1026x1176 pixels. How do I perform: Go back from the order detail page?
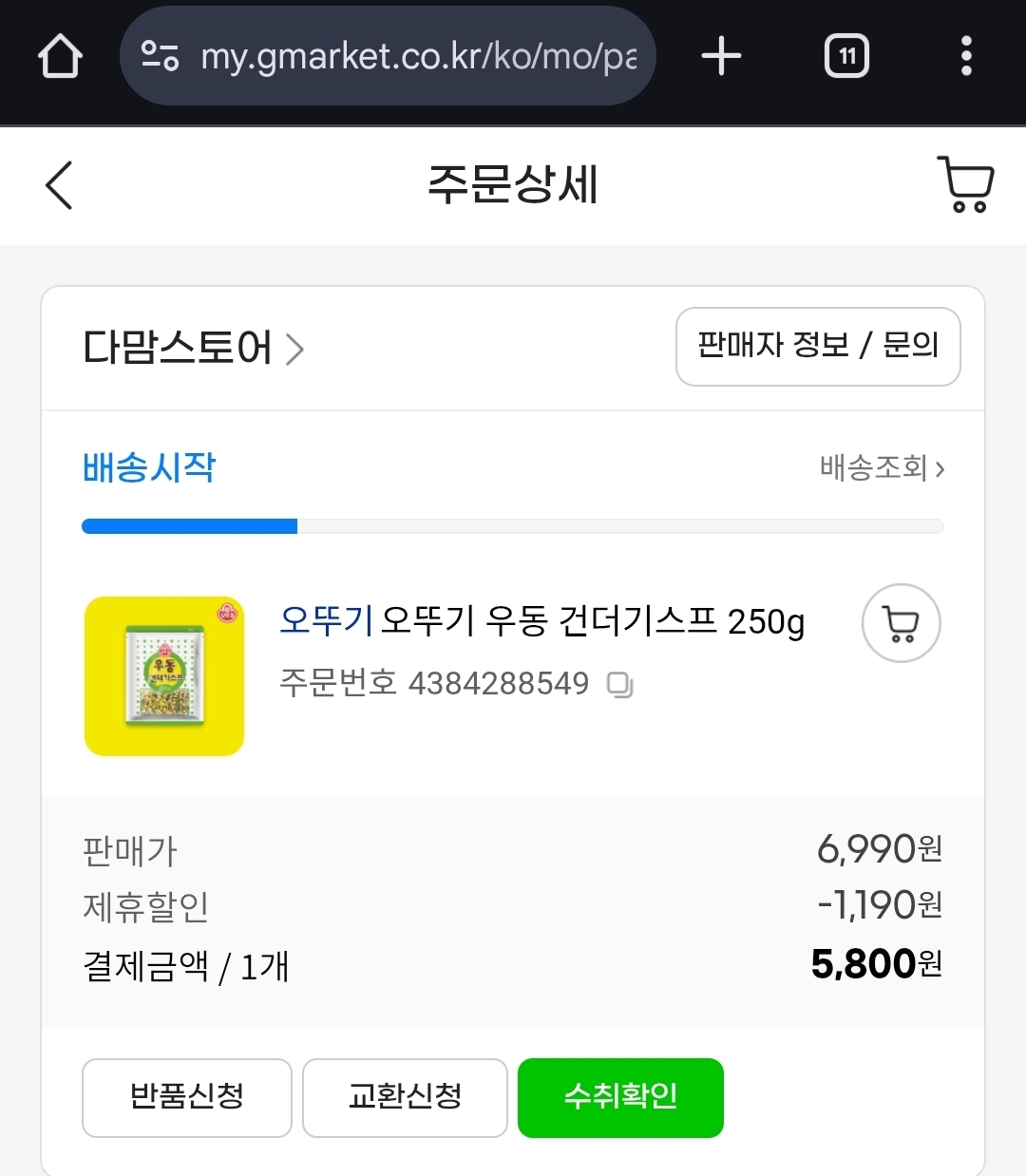tap(59, 185)
